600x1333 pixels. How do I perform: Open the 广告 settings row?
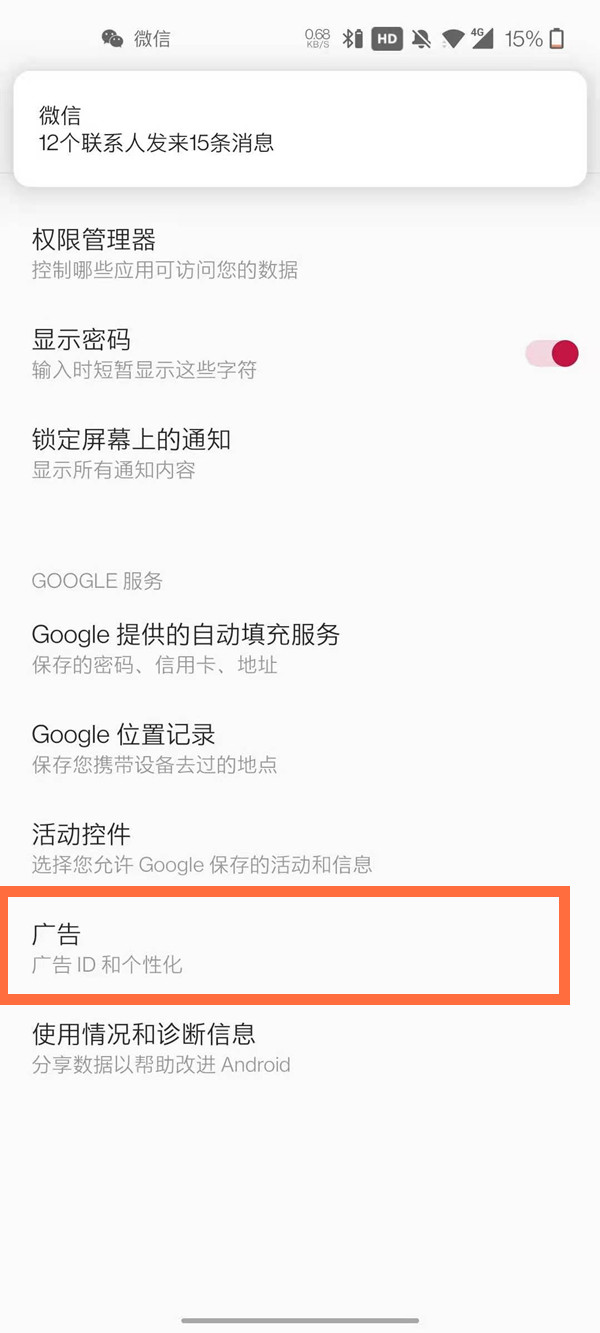pyautogui.click(x=287, y=948)
